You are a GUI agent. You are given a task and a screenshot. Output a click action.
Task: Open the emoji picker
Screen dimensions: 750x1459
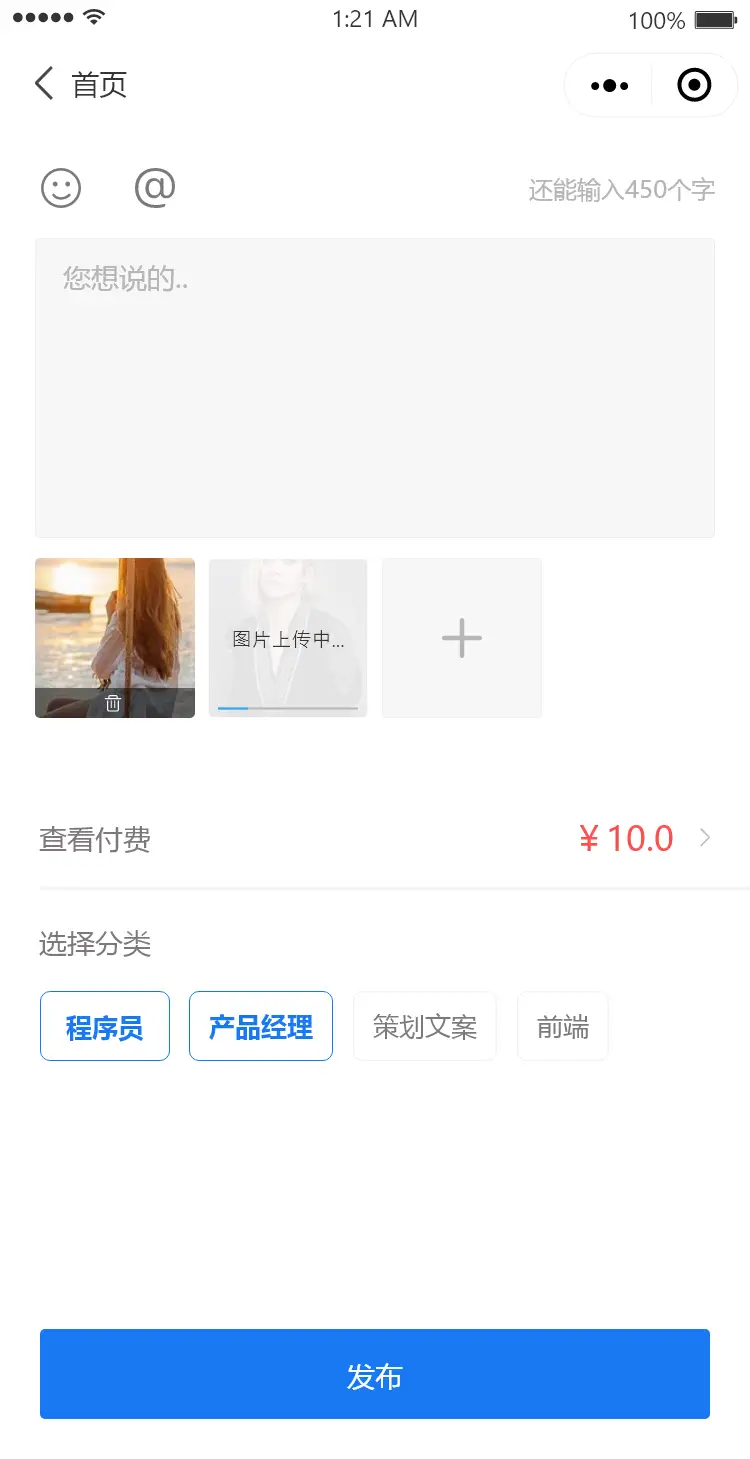coord(61,188)
